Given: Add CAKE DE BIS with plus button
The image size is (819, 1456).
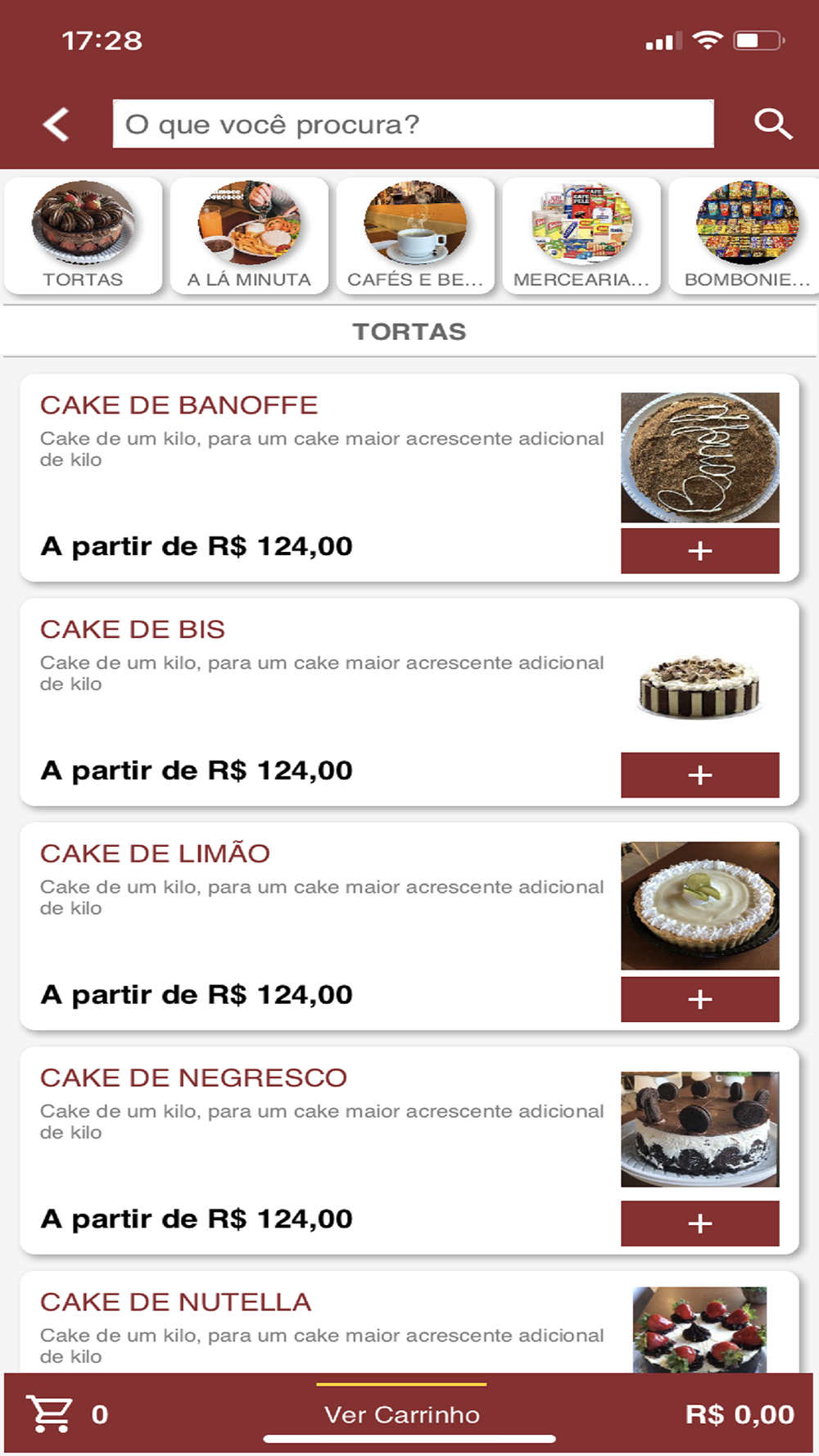Looking at the screenshot, I should tap(699, 775).
